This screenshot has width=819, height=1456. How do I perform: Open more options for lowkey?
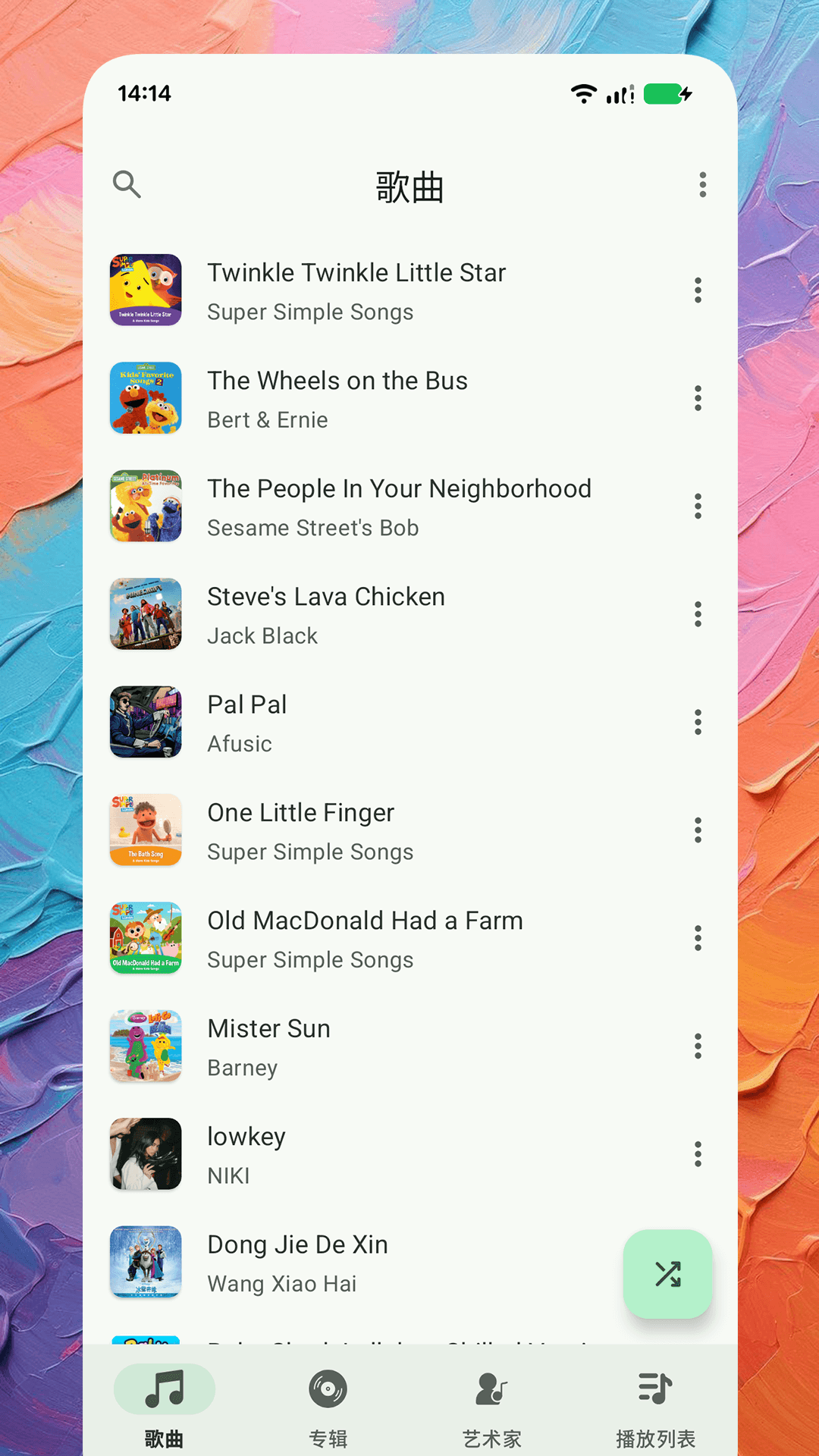click(698, 1154)
